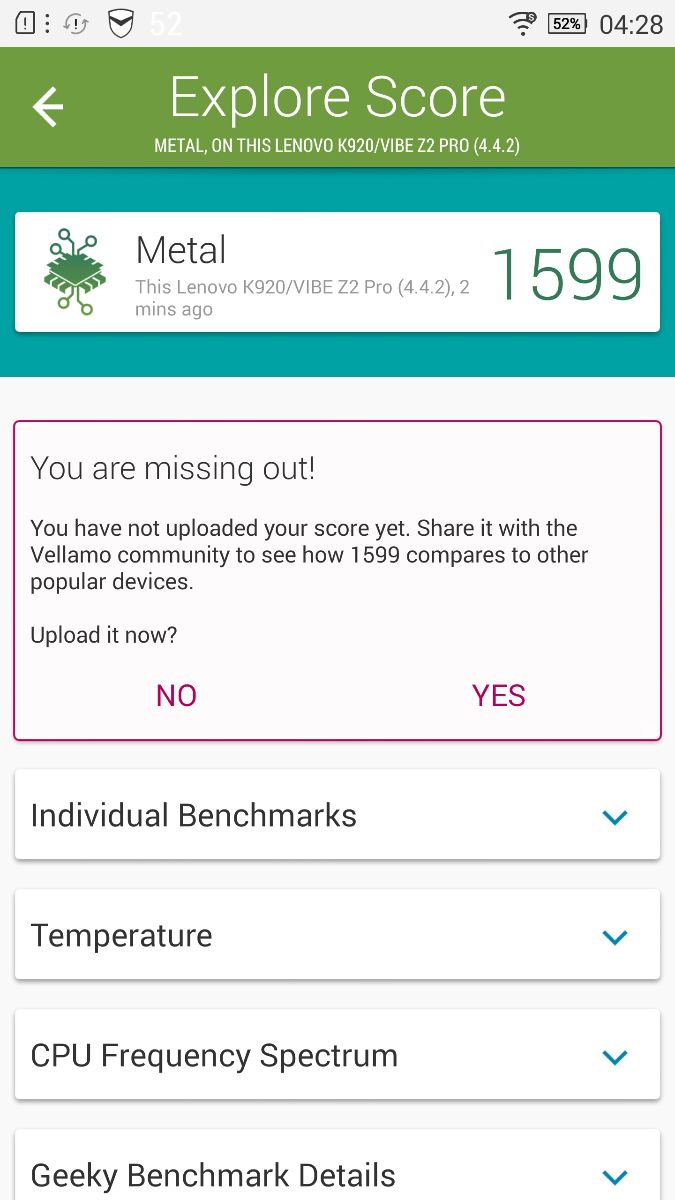Expand CPU Frequency Spectrum section
This screenshot has width=675, height=1200.
(x=337, y=1056)
